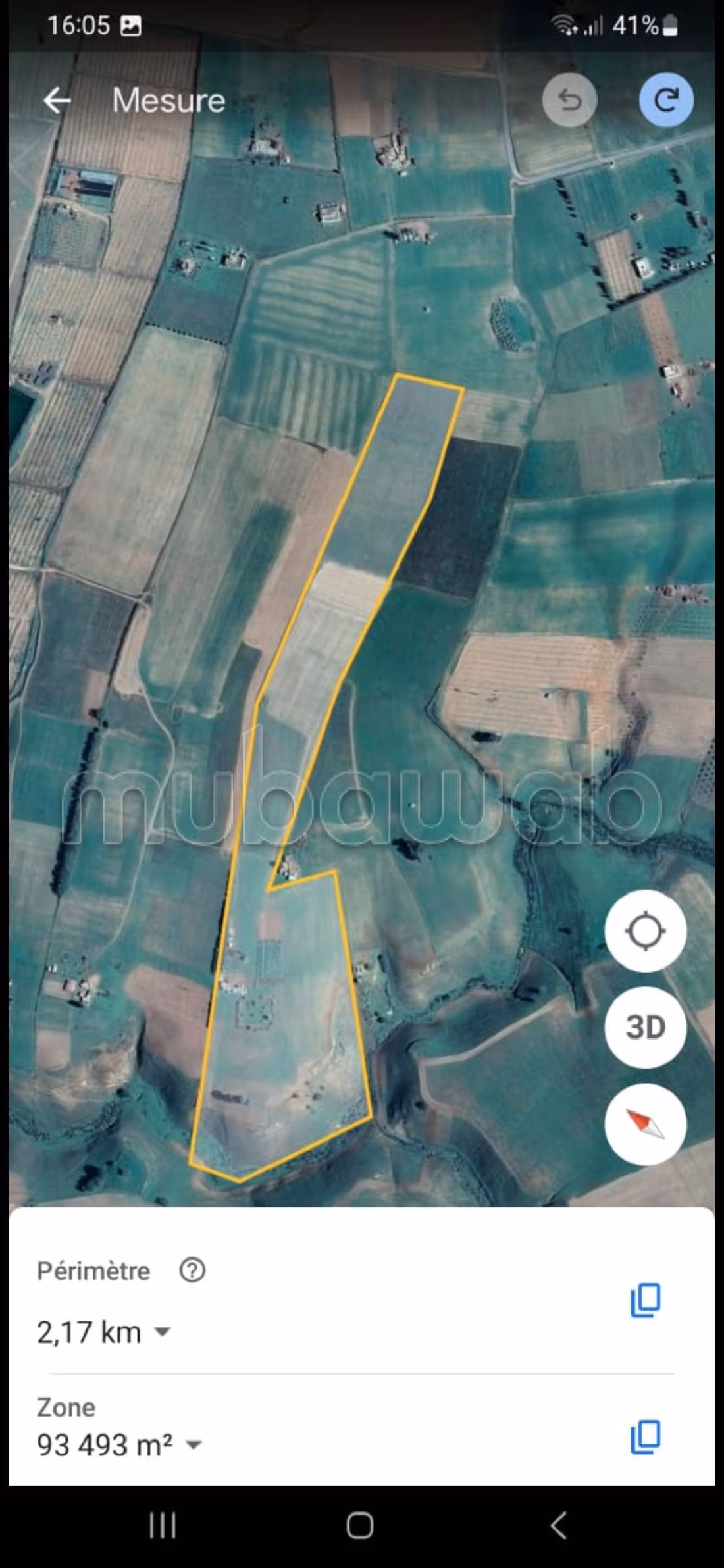The width and height of the screenshot is (724, 1568).
Task: Go back from the Mesure screen
Action: 57,101
